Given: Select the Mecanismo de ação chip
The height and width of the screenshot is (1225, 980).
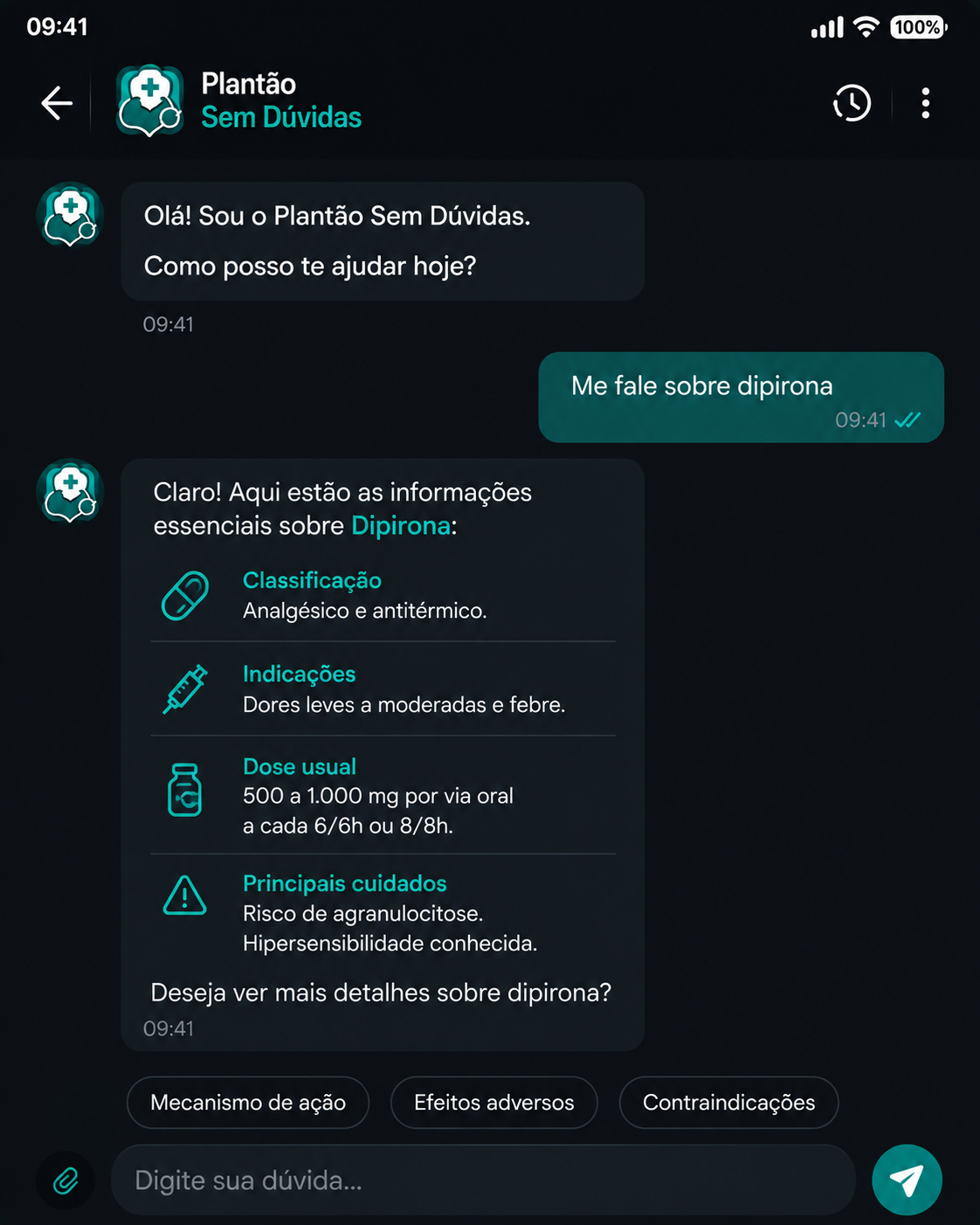Looking at the screenshot, I should 248,1103.
